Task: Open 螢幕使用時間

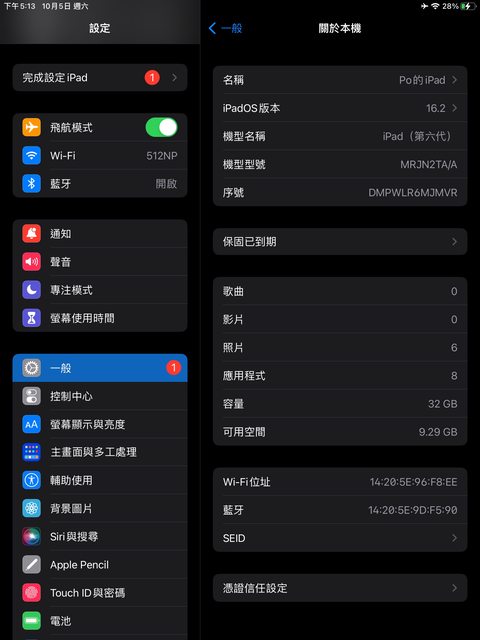Action: pyautogui.click(x=100, y=318)
